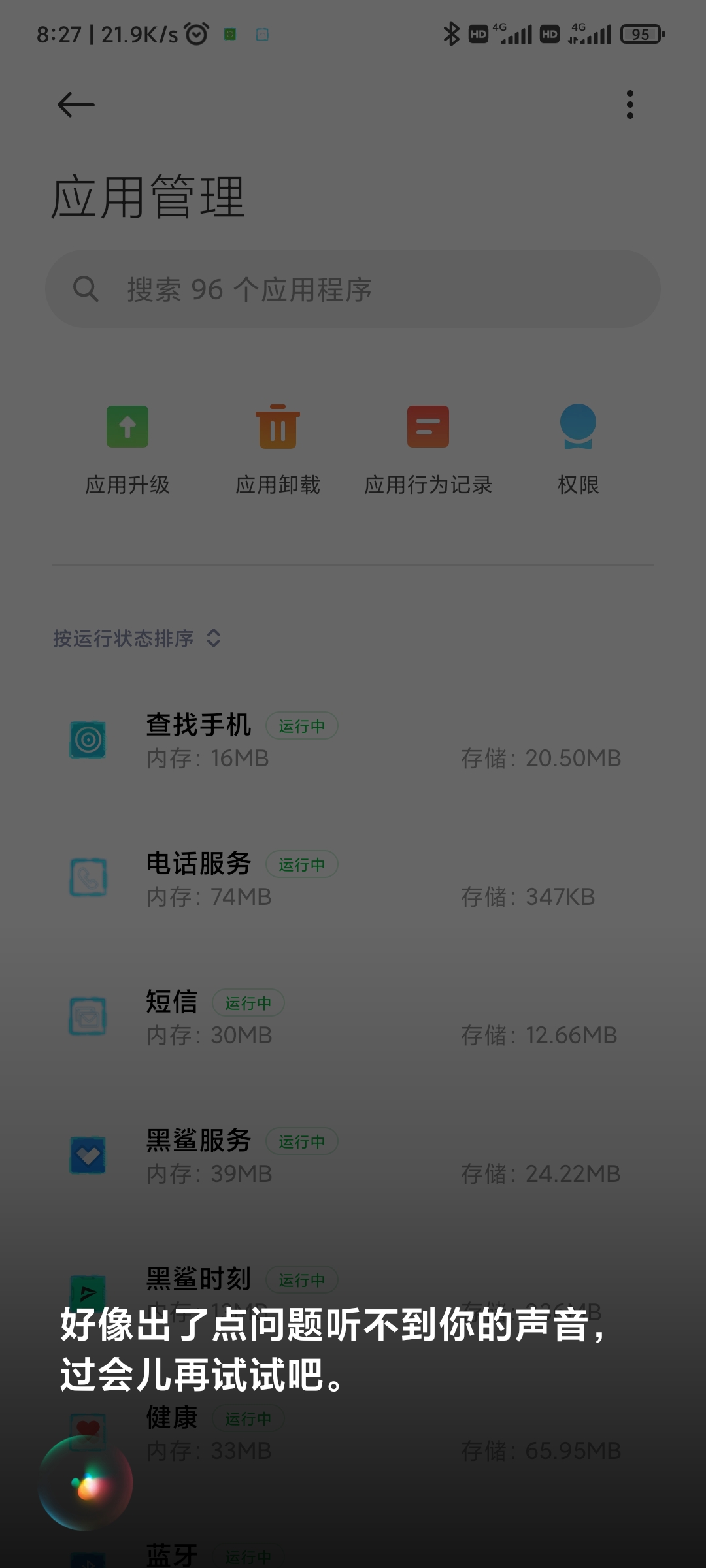Open 权限 settings

tap(579, 449)
